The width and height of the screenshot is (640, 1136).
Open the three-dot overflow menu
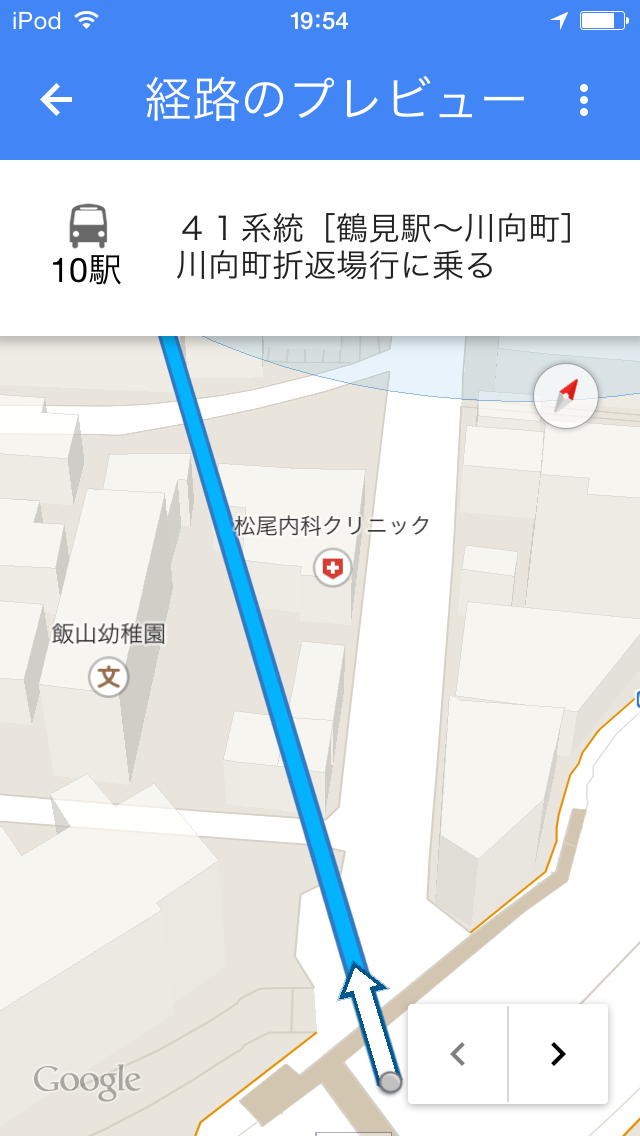click(x=584, y=100)
